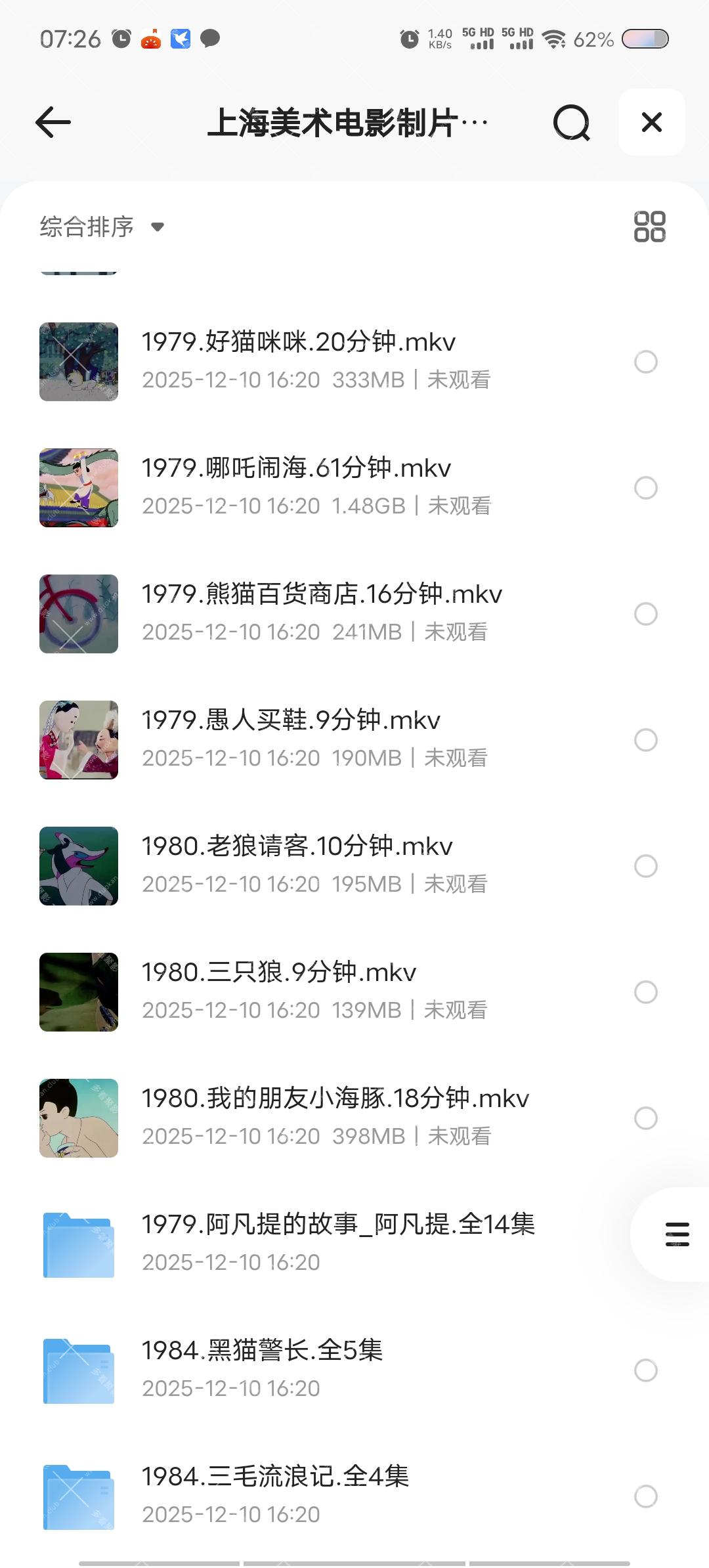
Task: Select the circle next to 1980.老狼请客
Action: pos(646,866)
